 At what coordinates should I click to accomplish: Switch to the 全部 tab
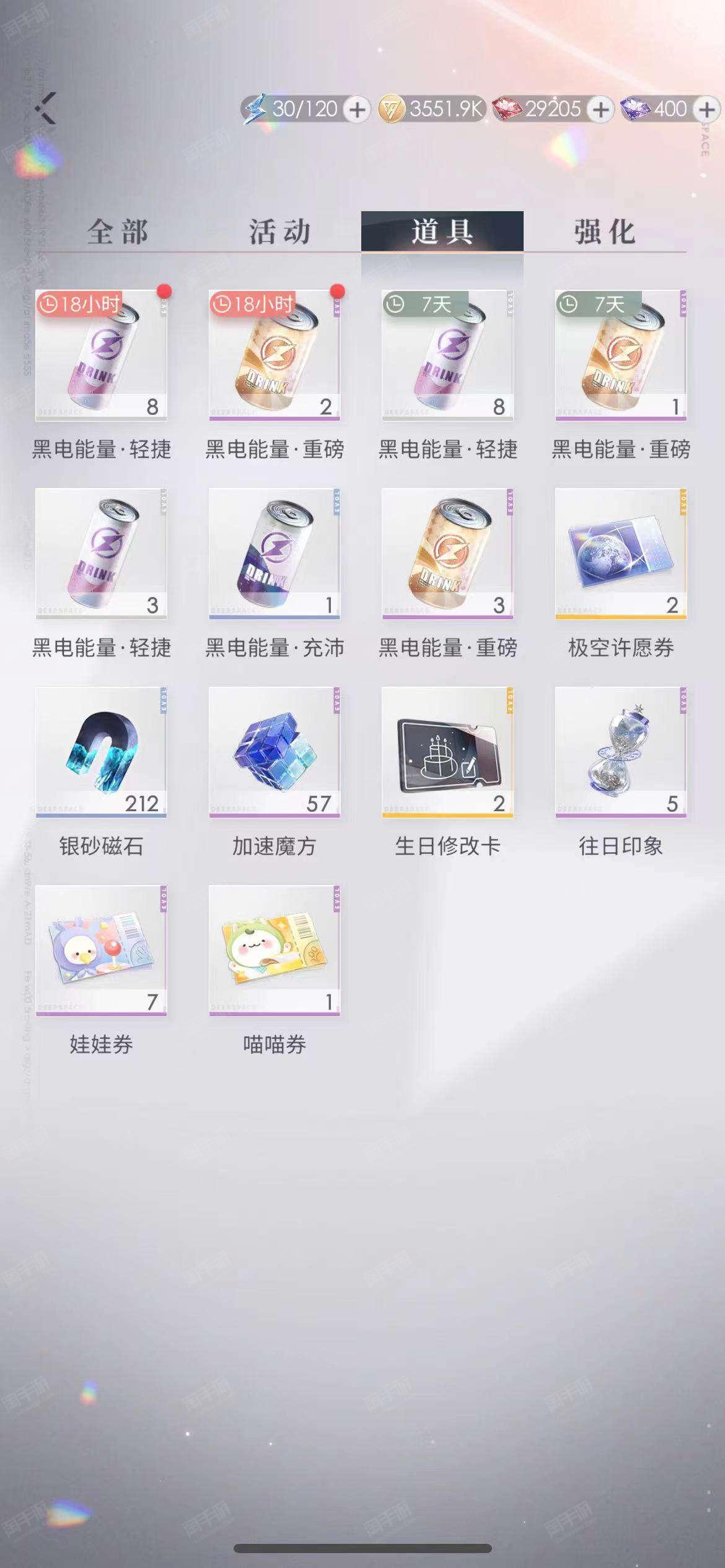click(x=118, y=232)
